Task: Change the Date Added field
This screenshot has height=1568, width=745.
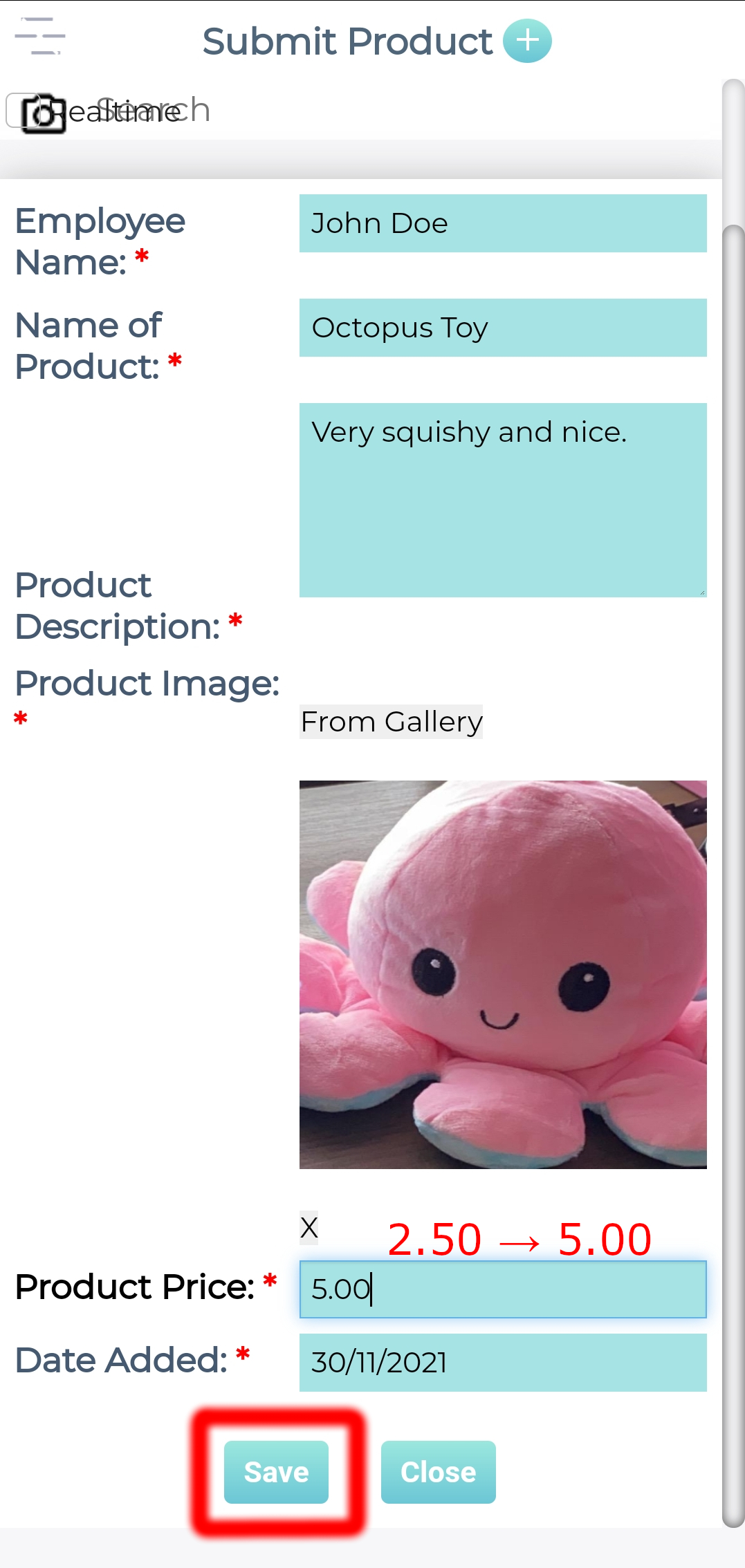Action: click(503, 1363)
